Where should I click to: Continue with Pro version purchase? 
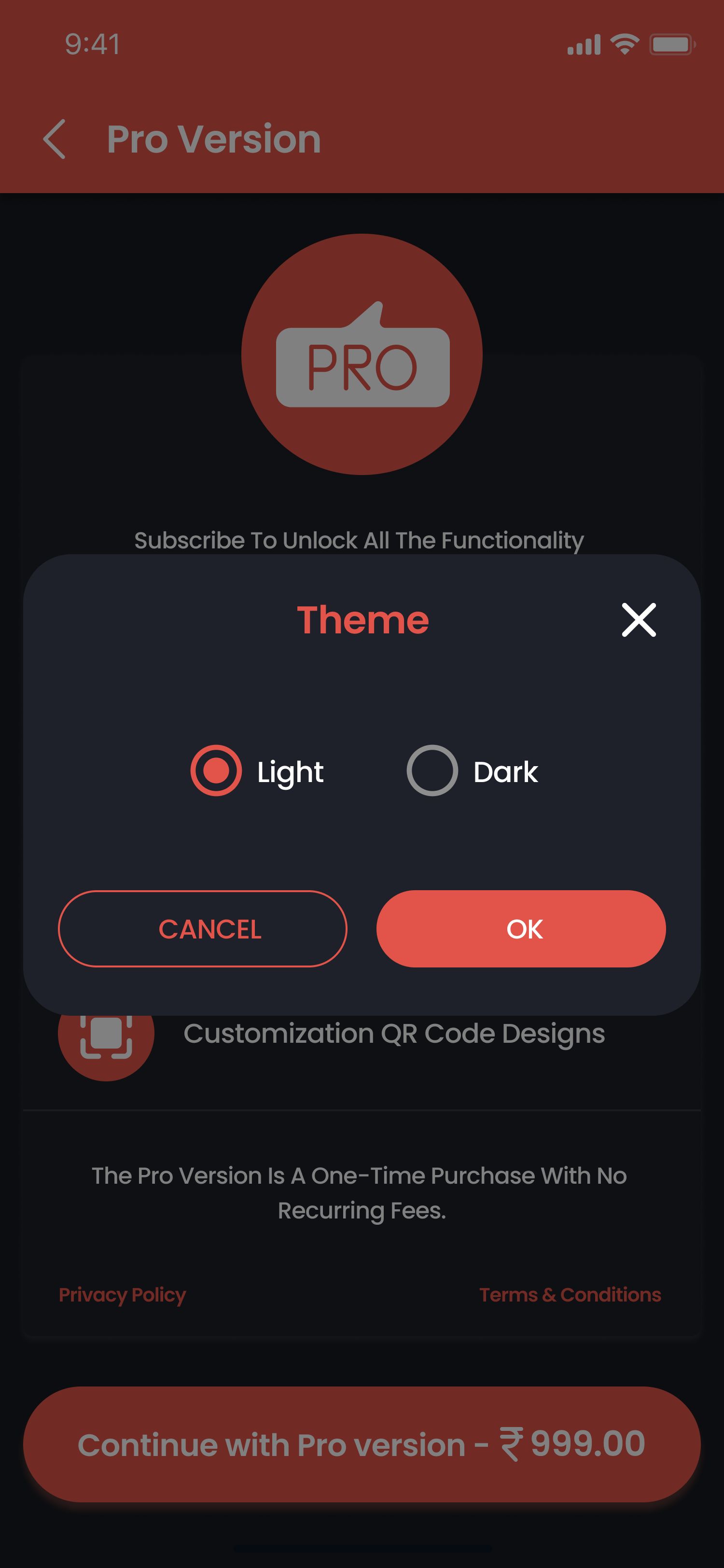362,1444
